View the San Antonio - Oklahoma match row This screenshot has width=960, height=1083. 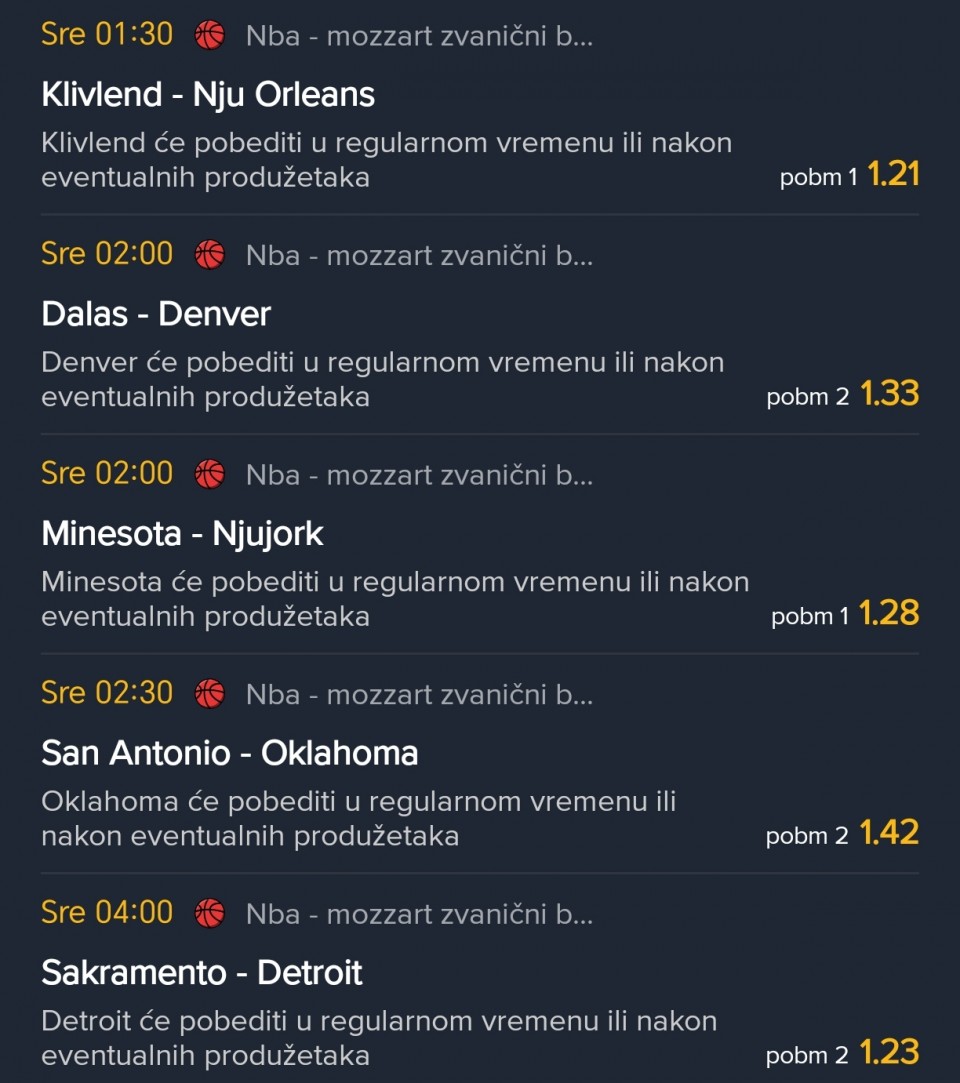click(x=229, y=753)
